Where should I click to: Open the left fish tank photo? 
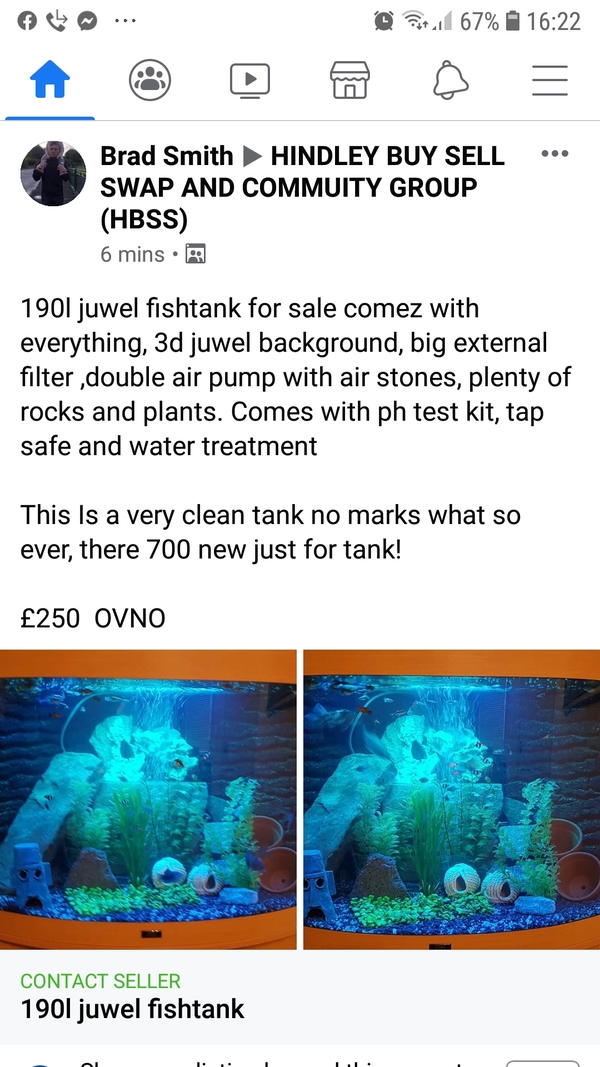click(148, 799)
